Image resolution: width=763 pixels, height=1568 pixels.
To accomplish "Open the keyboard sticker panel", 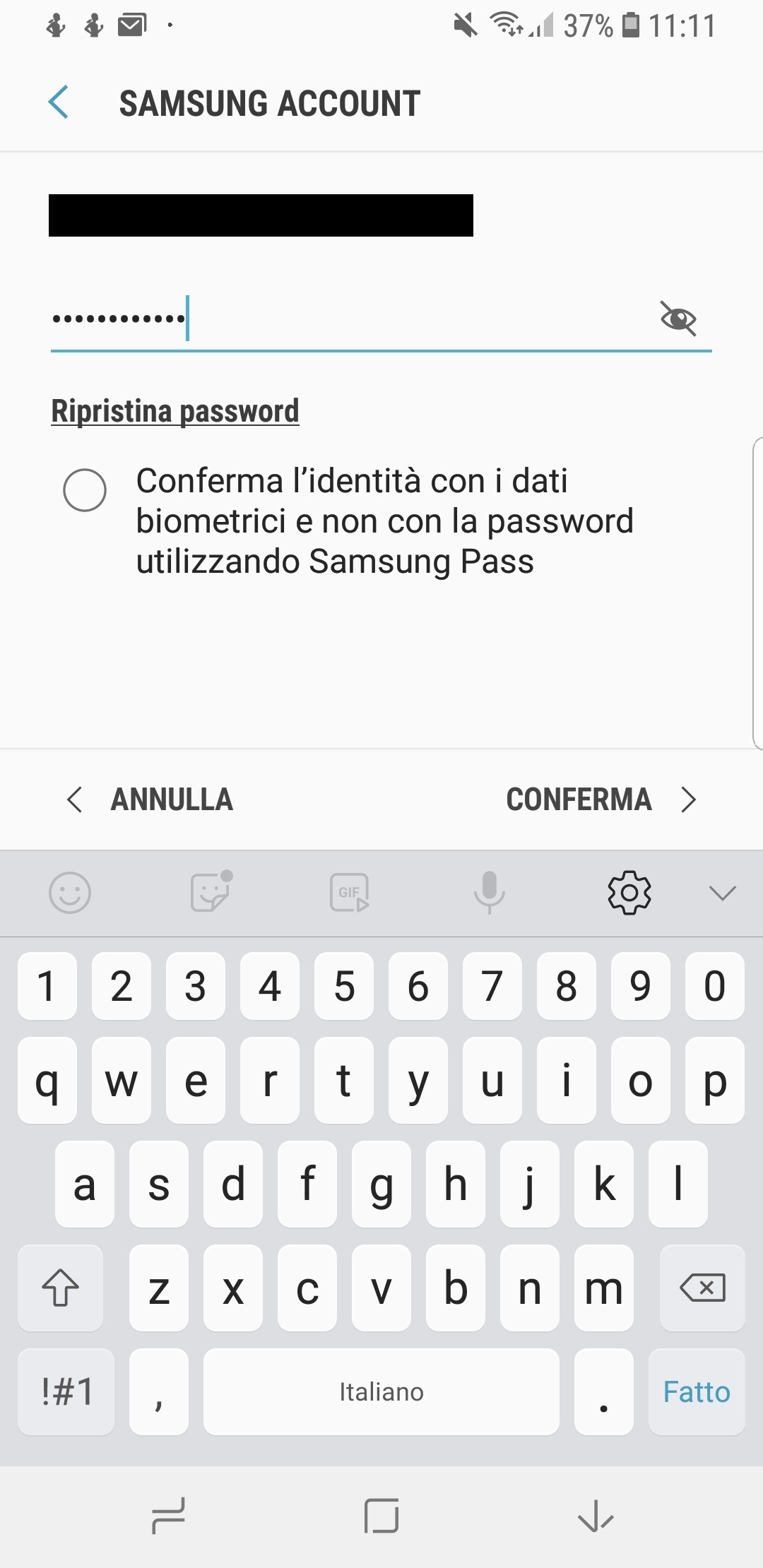I will point(211,893).
